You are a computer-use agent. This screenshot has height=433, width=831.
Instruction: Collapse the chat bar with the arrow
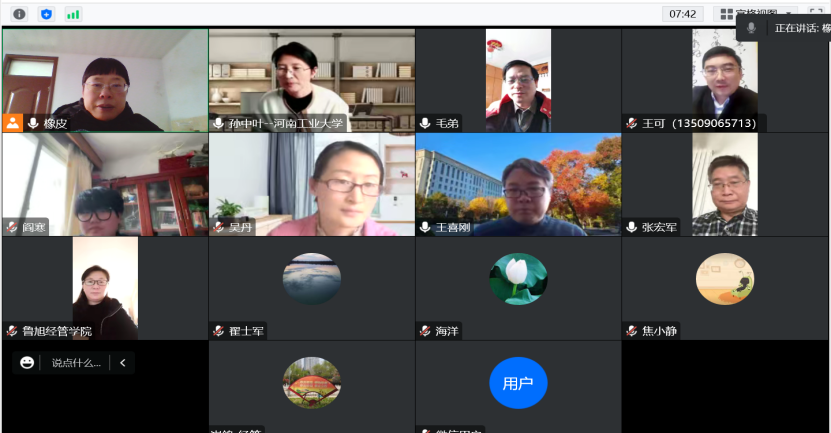[123, 363]
